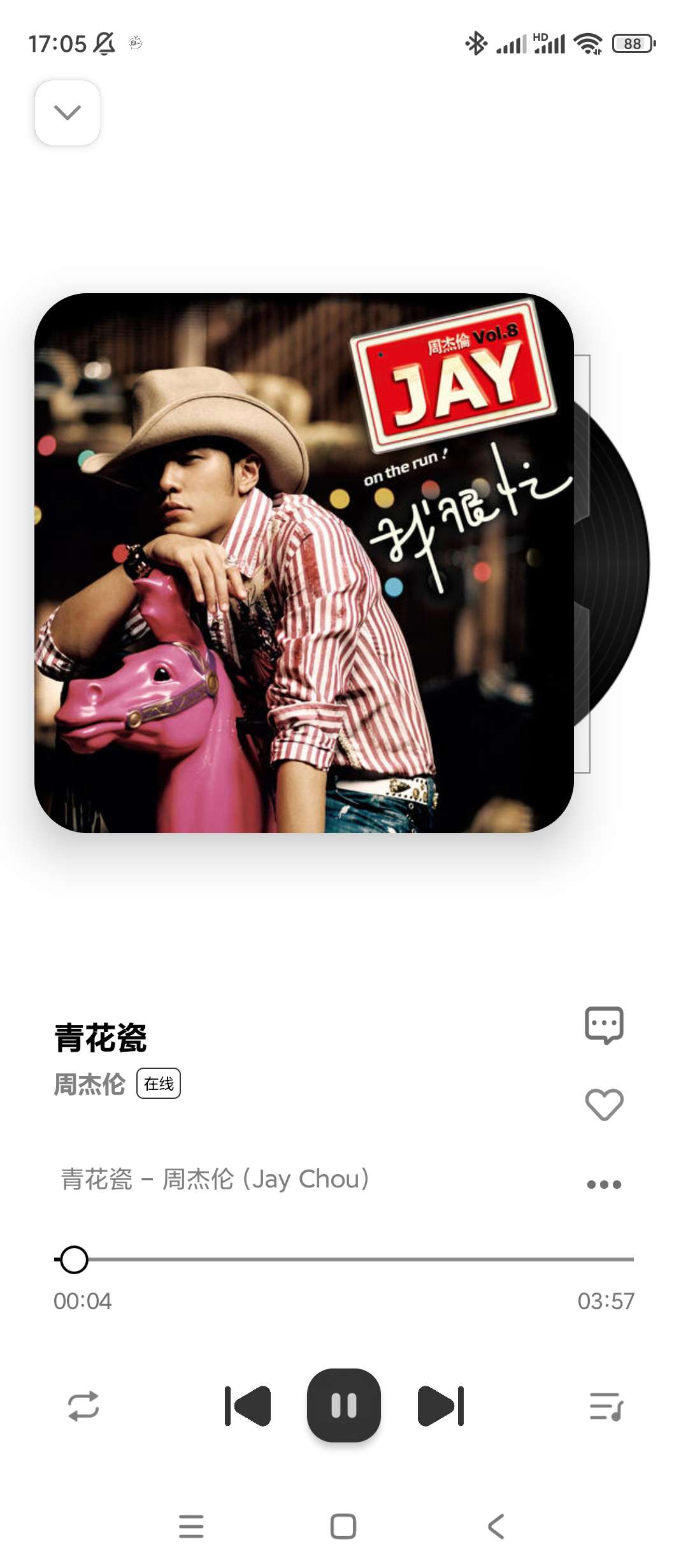Open the three-dot more options menu

(x=604, y=1184)
